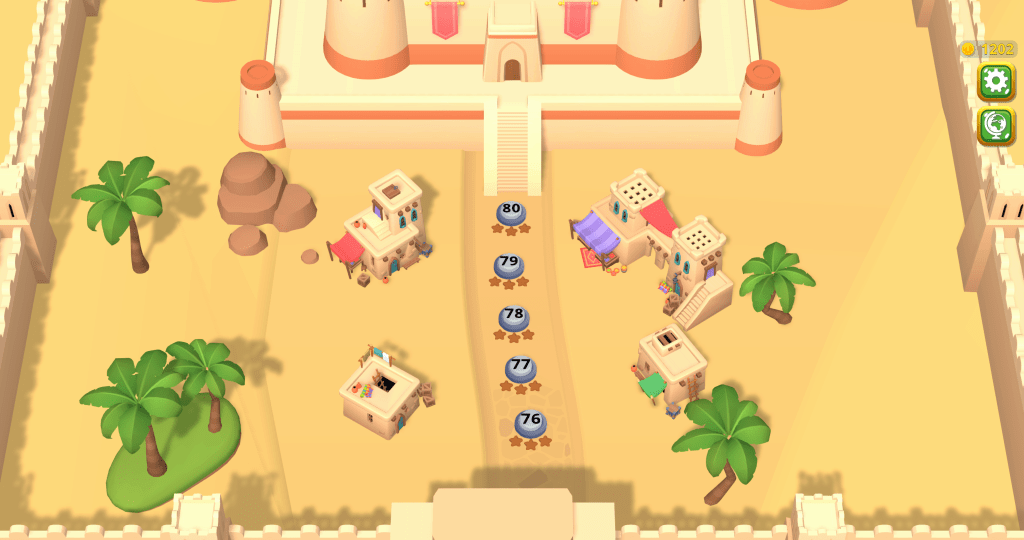Play level 77
The height and width of the screenshot is (540, 1024).
click(x=520, y=369)
